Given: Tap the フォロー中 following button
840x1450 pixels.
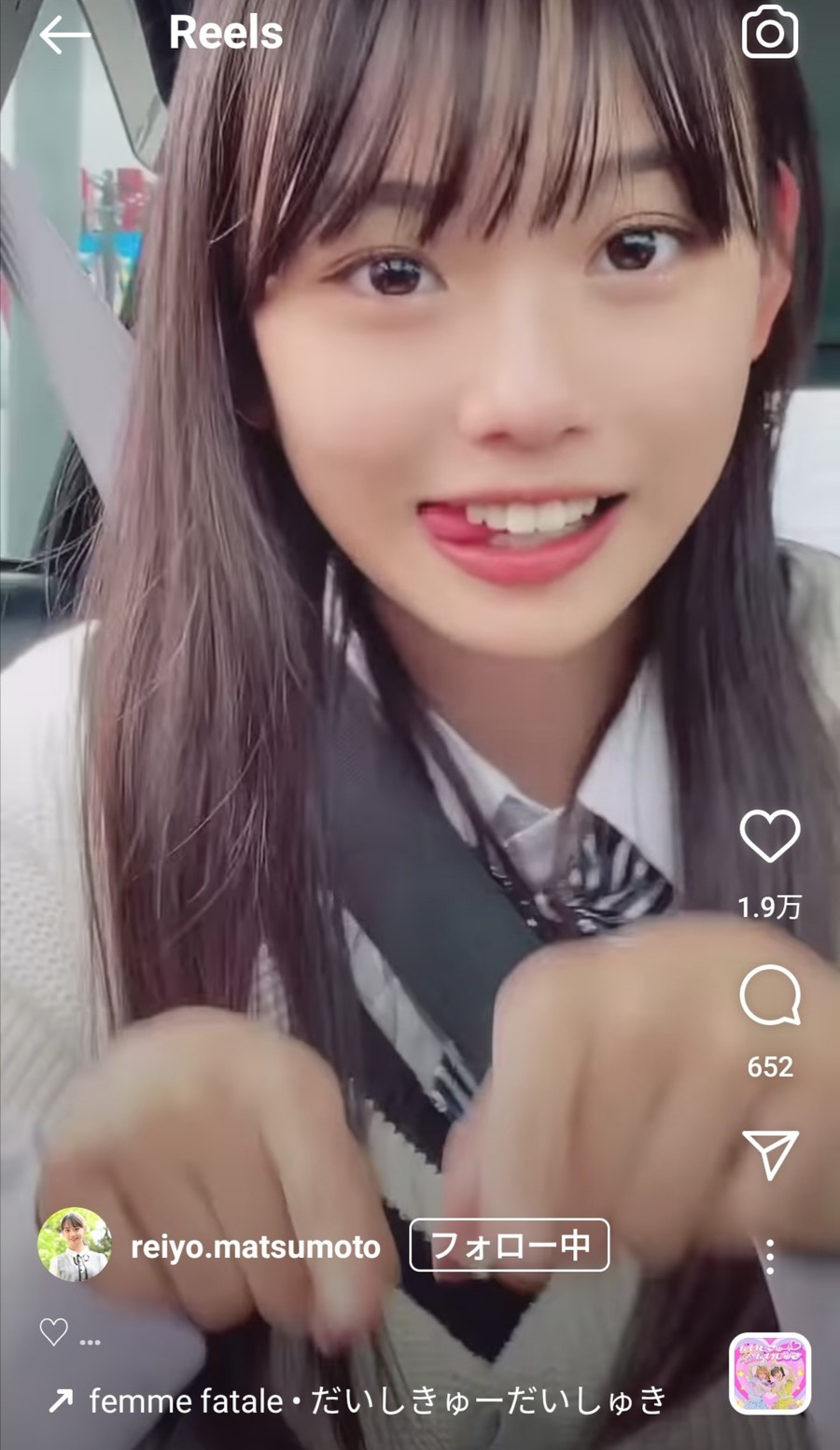Looking at the screenshot, I should 510,1245.
